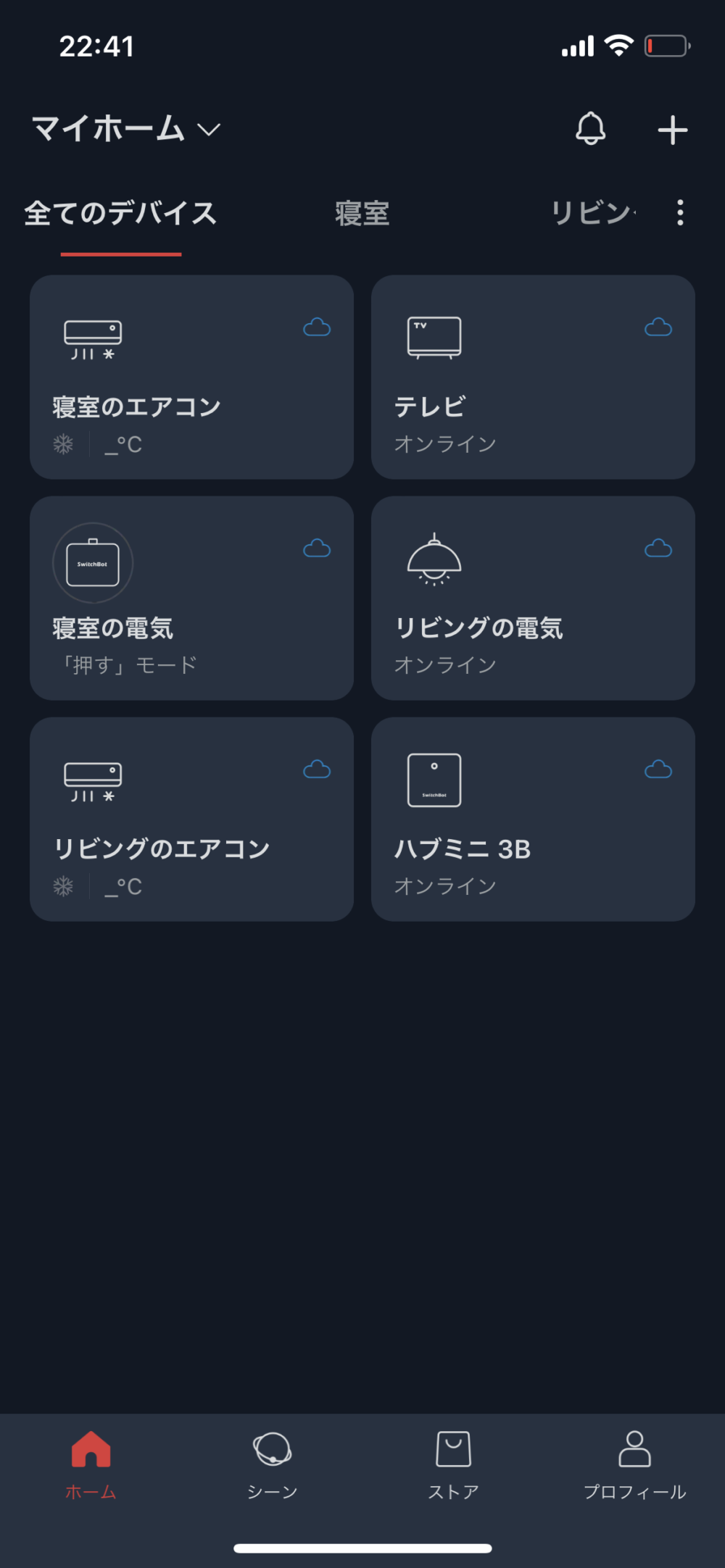Open the ハブミニ 3B device card
The width and height of the screenshot is (725, 1568).
click(533, 819)
